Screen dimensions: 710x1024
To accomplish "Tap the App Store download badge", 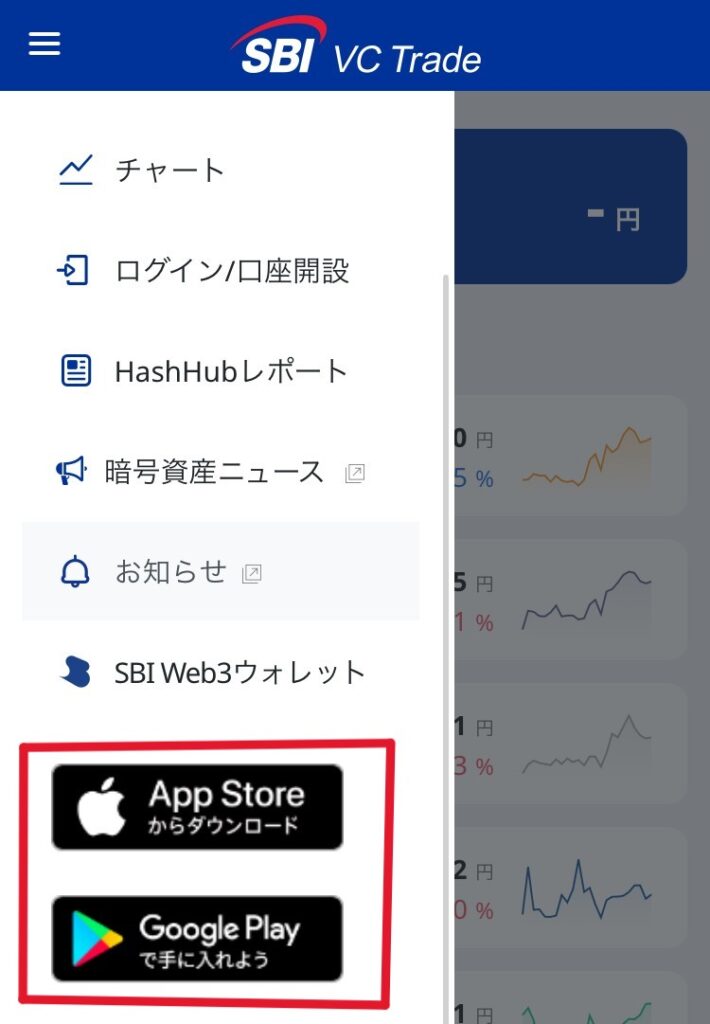I will point(197,807).
